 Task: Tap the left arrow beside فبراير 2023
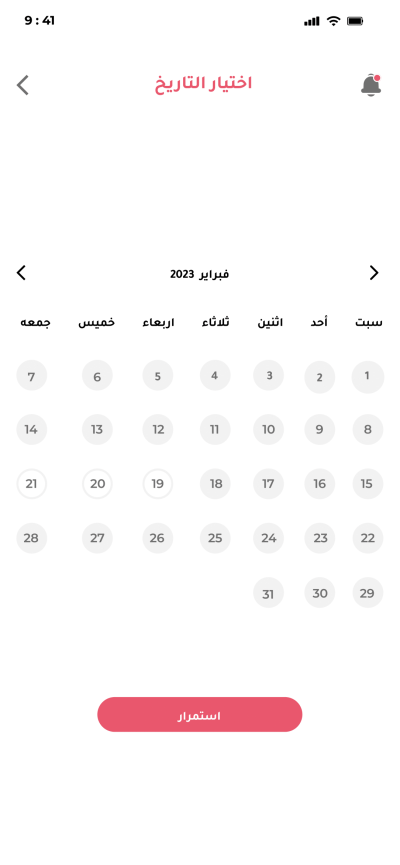coord(22,273)
